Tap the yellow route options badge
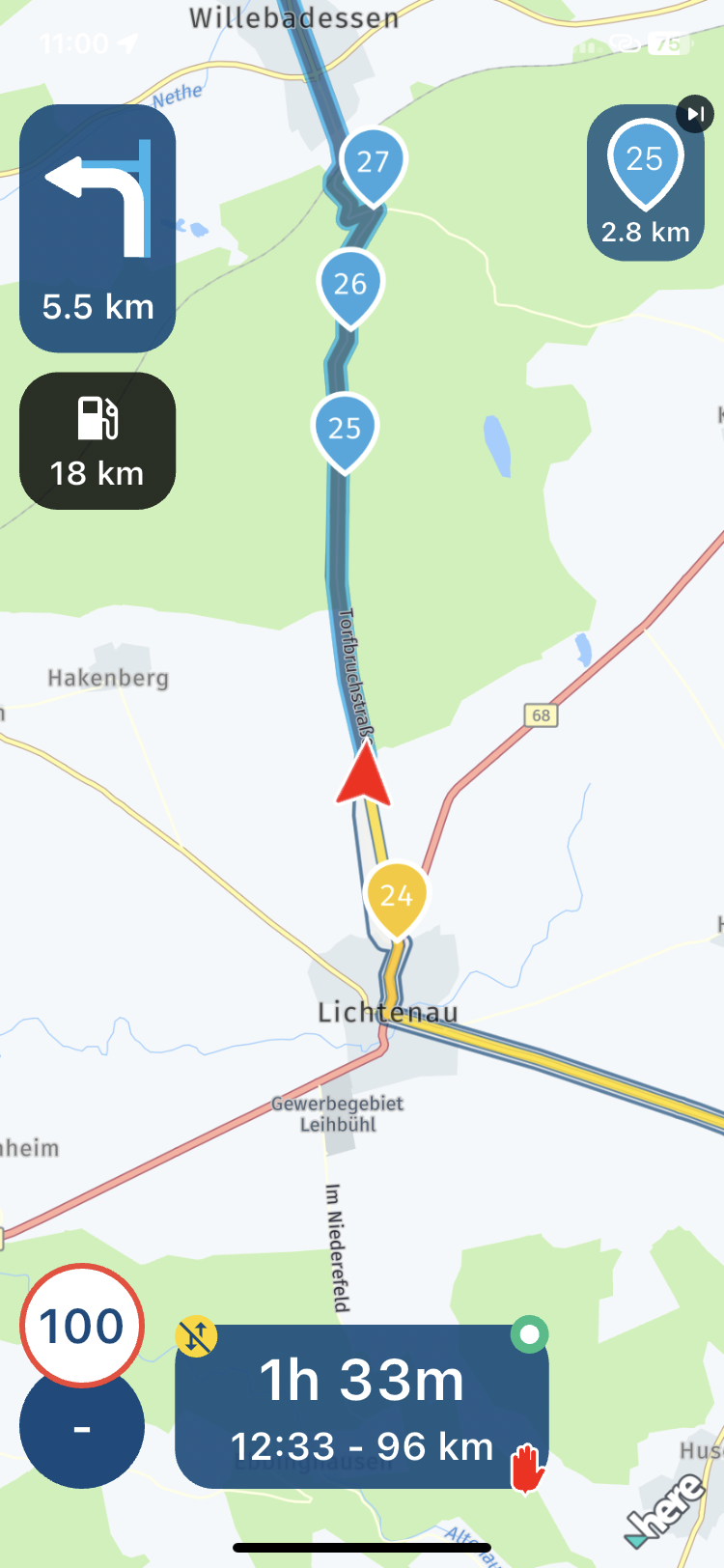This screenshot has width=724, height=1568. 196,1336
